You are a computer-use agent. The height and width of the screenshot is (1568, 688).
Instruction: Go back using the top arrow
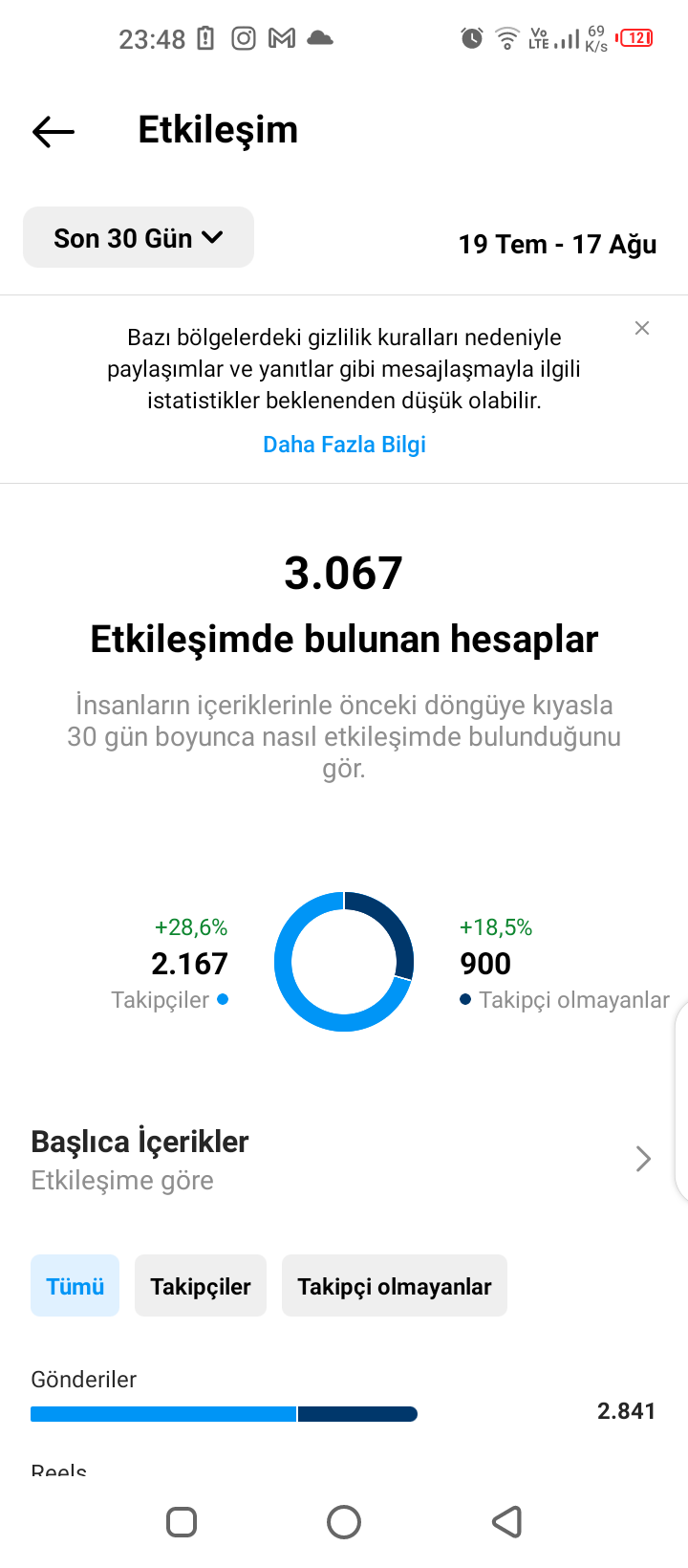click(x=54, y=131)
